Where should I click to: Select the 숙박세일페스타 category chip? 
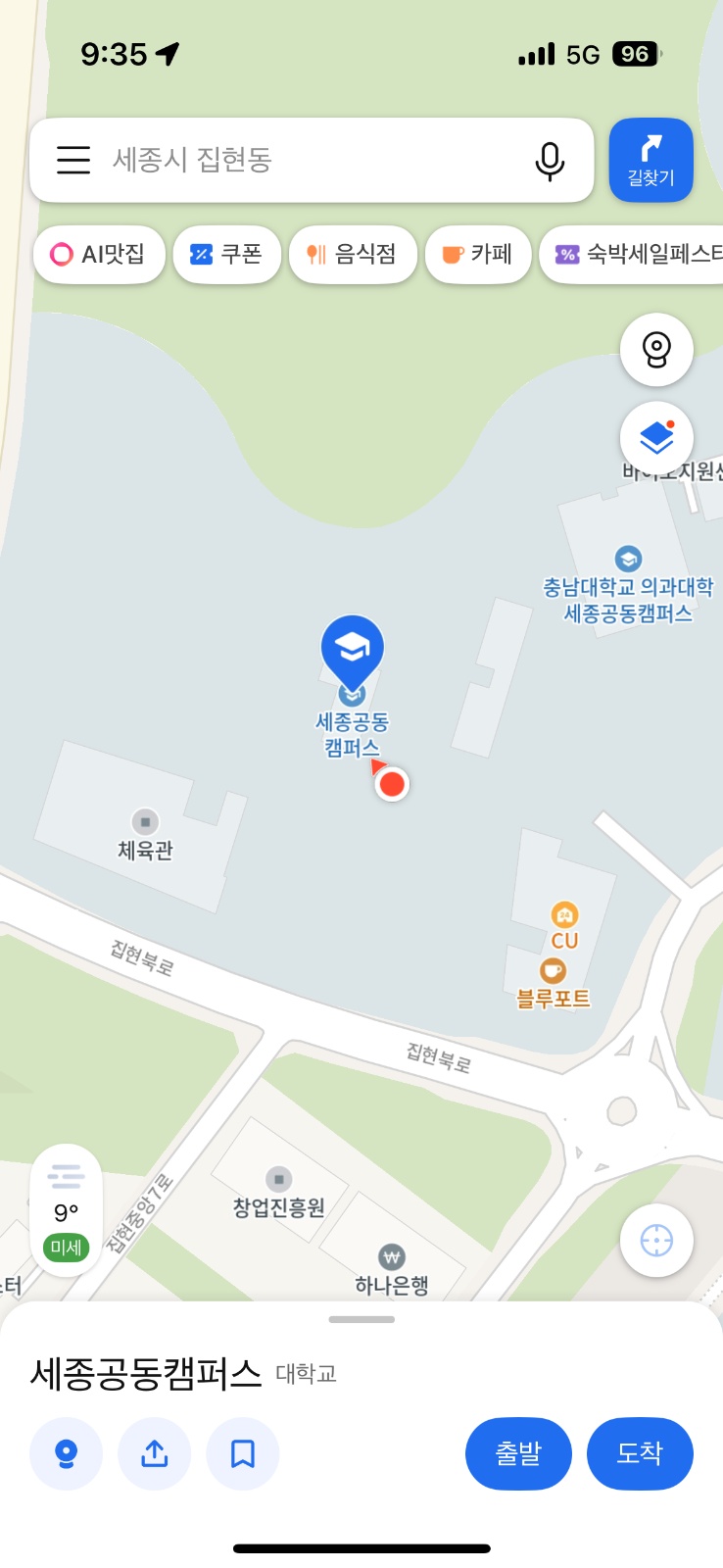pyautogui.click(x=639, y=254)
